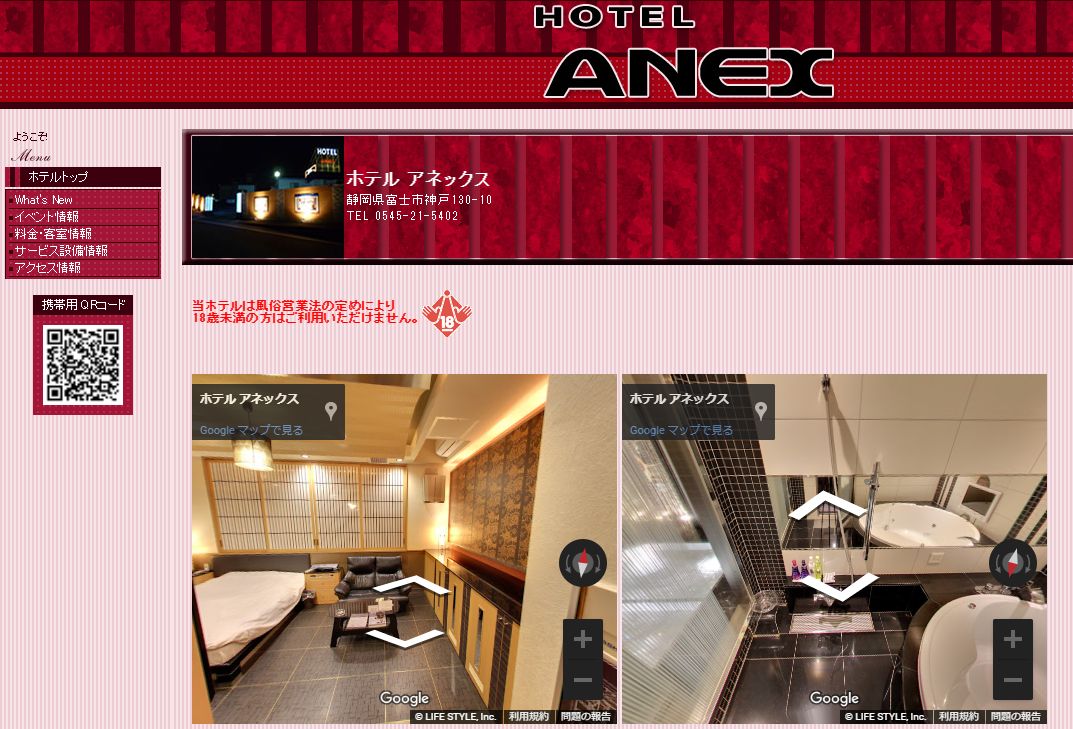This screenshot has width=1073, height=729.
Task: Open アクセス情報 page
Action: pyautogui.click(x=48, y=268)
